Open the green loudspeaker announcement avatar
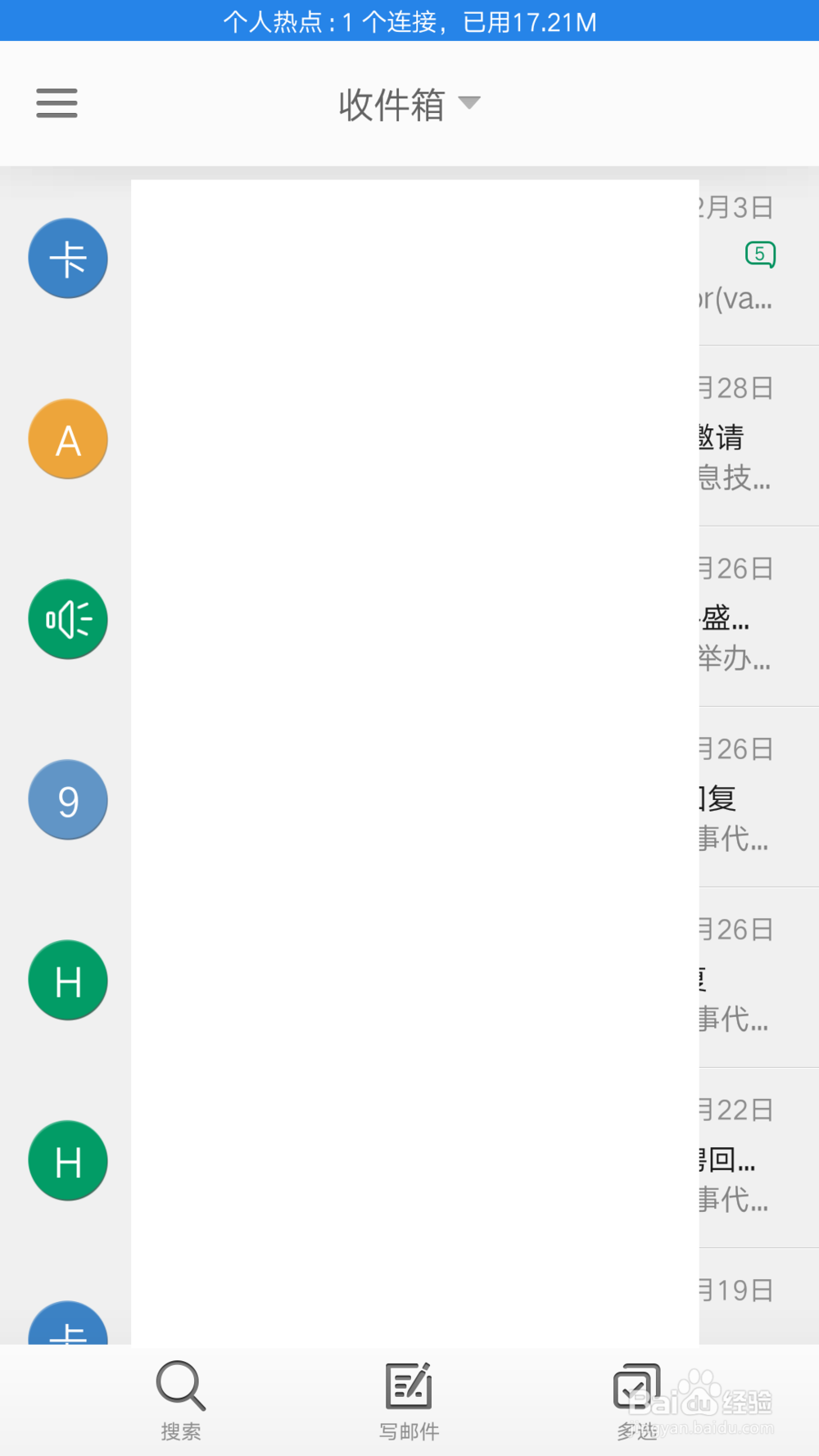Viewport: 819px width, 1456px height. pyautogui.click(x=68, y=620)
